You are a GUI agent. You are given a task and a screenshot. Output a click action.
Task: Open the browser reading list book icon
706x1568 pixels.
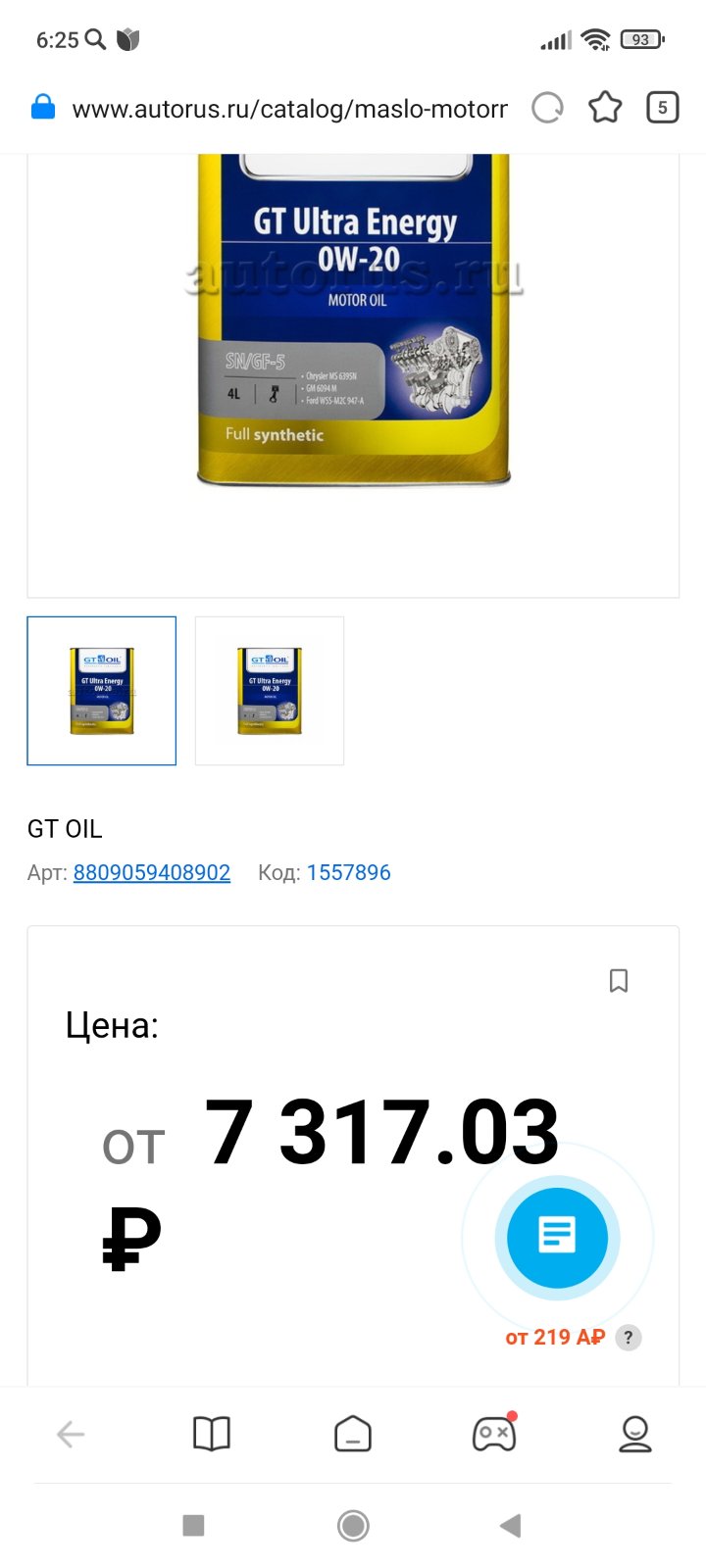click(212, 1435)
